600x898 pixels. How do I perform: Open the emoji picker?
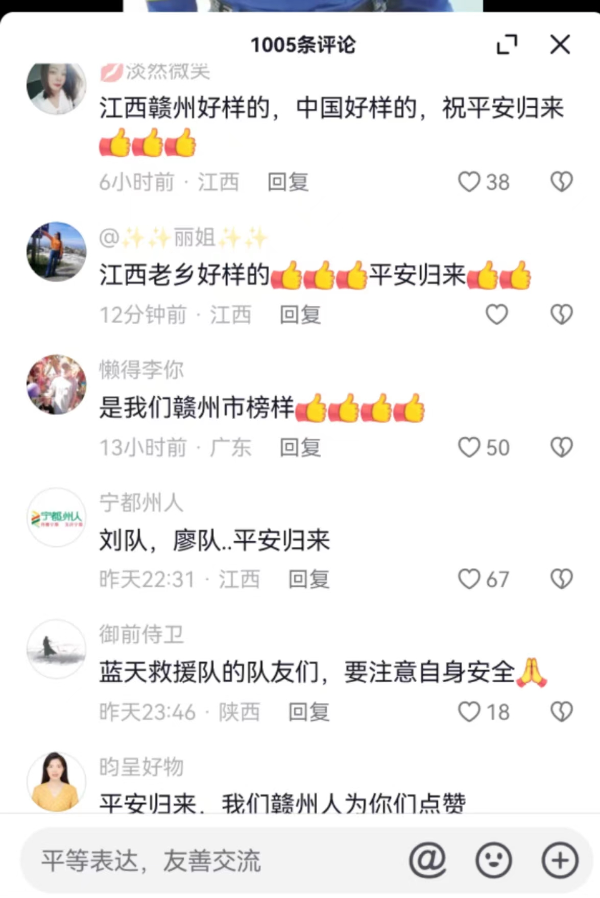tap(493, 860)
